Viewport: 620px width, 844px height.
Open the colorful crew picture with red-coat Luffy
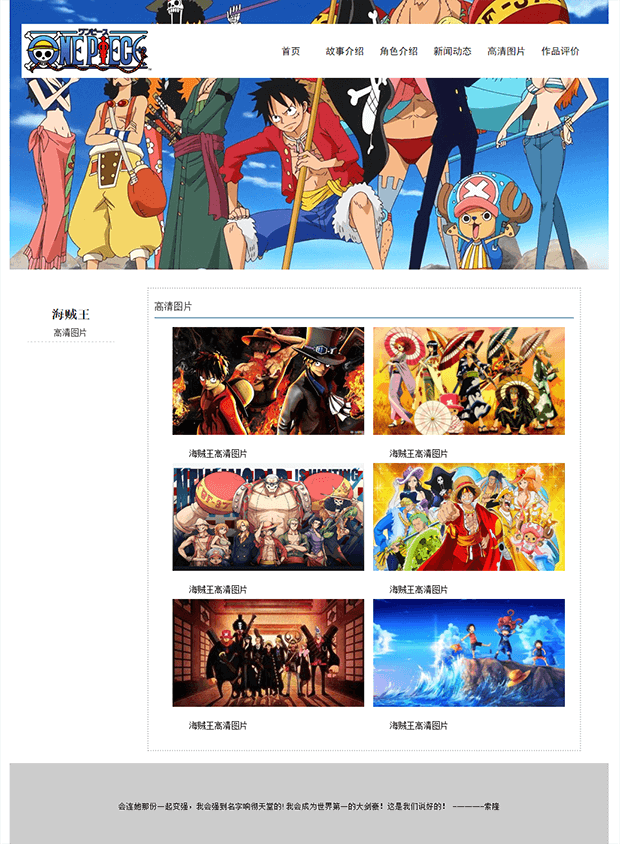468,517
